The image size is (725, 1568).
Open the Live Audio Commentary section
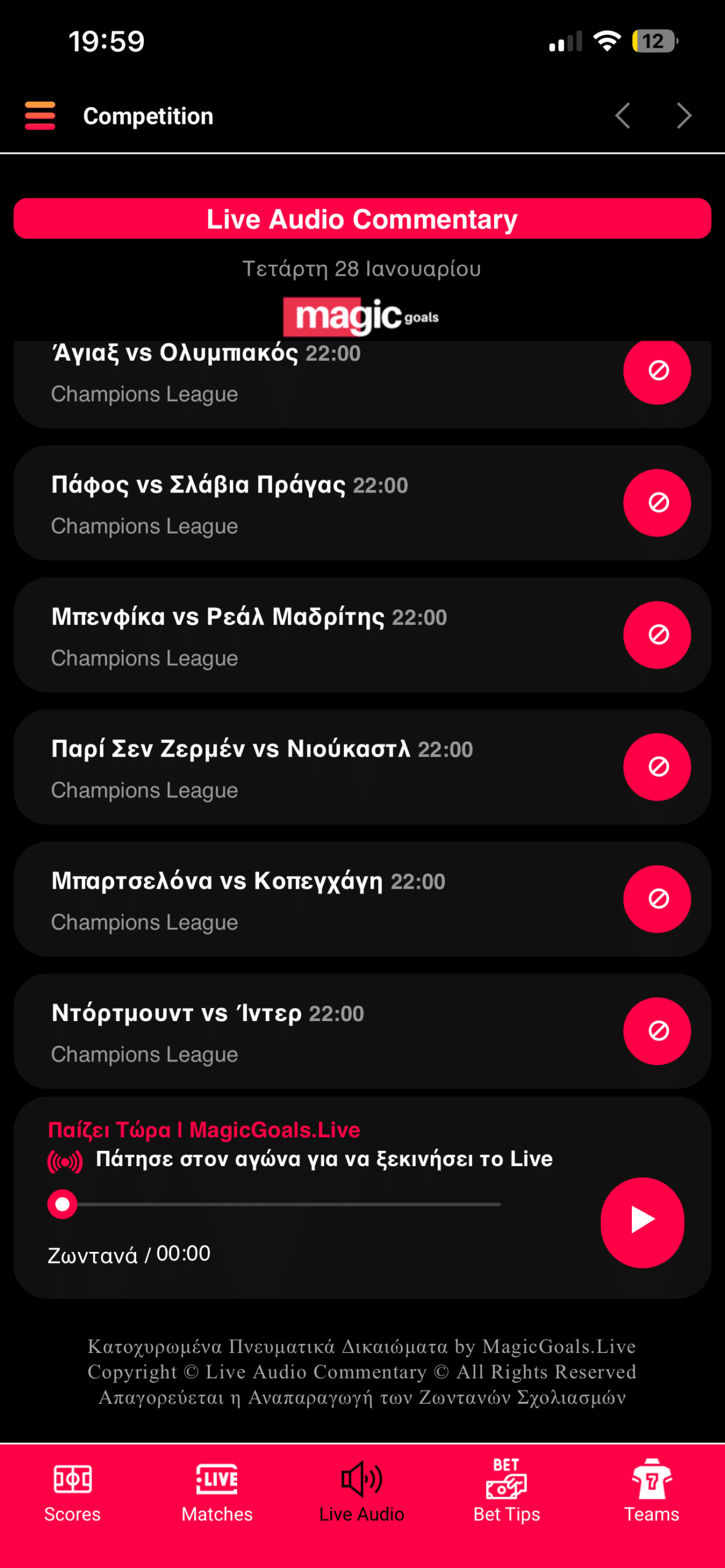tap(362, 218)
